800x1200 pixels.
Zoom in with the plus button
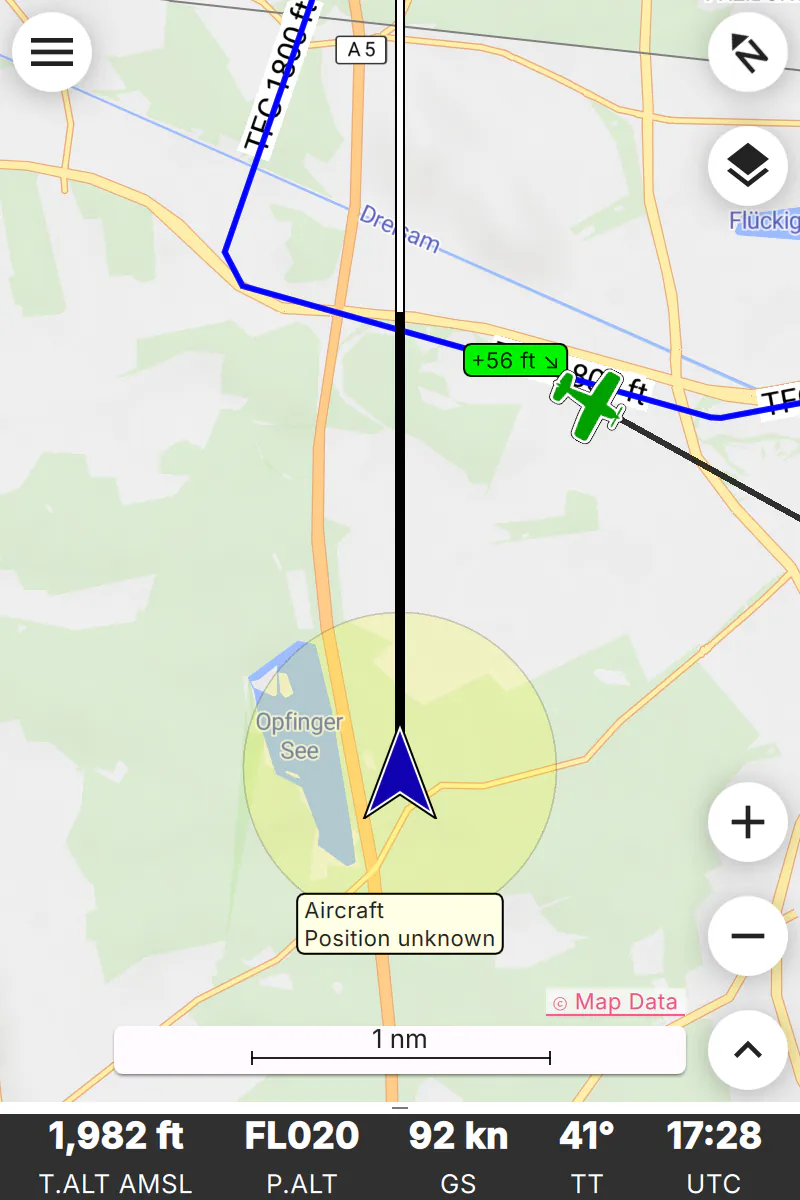[x=748, y=822]
